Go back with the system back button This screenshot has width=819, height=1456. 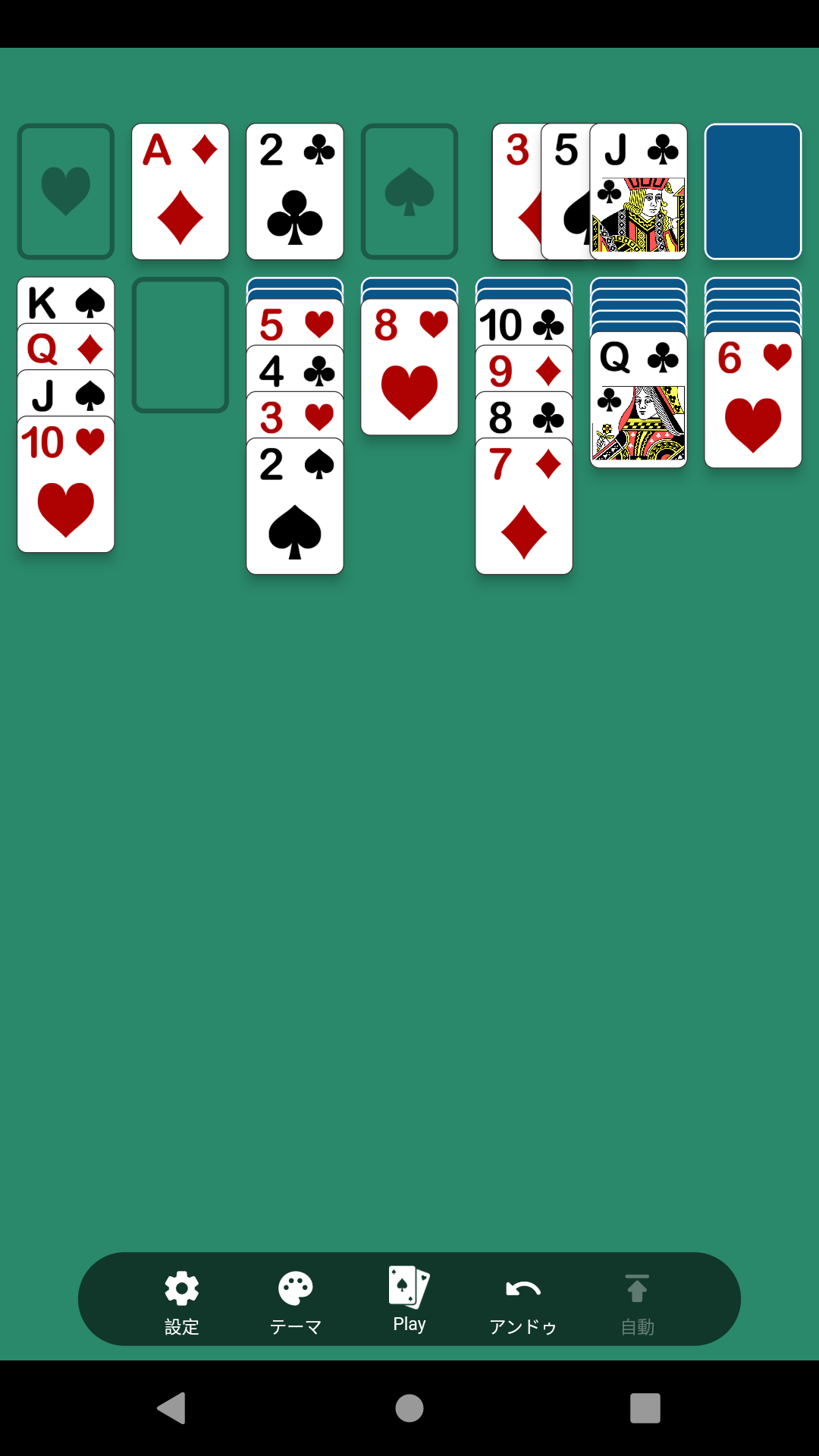point(172,1408)
